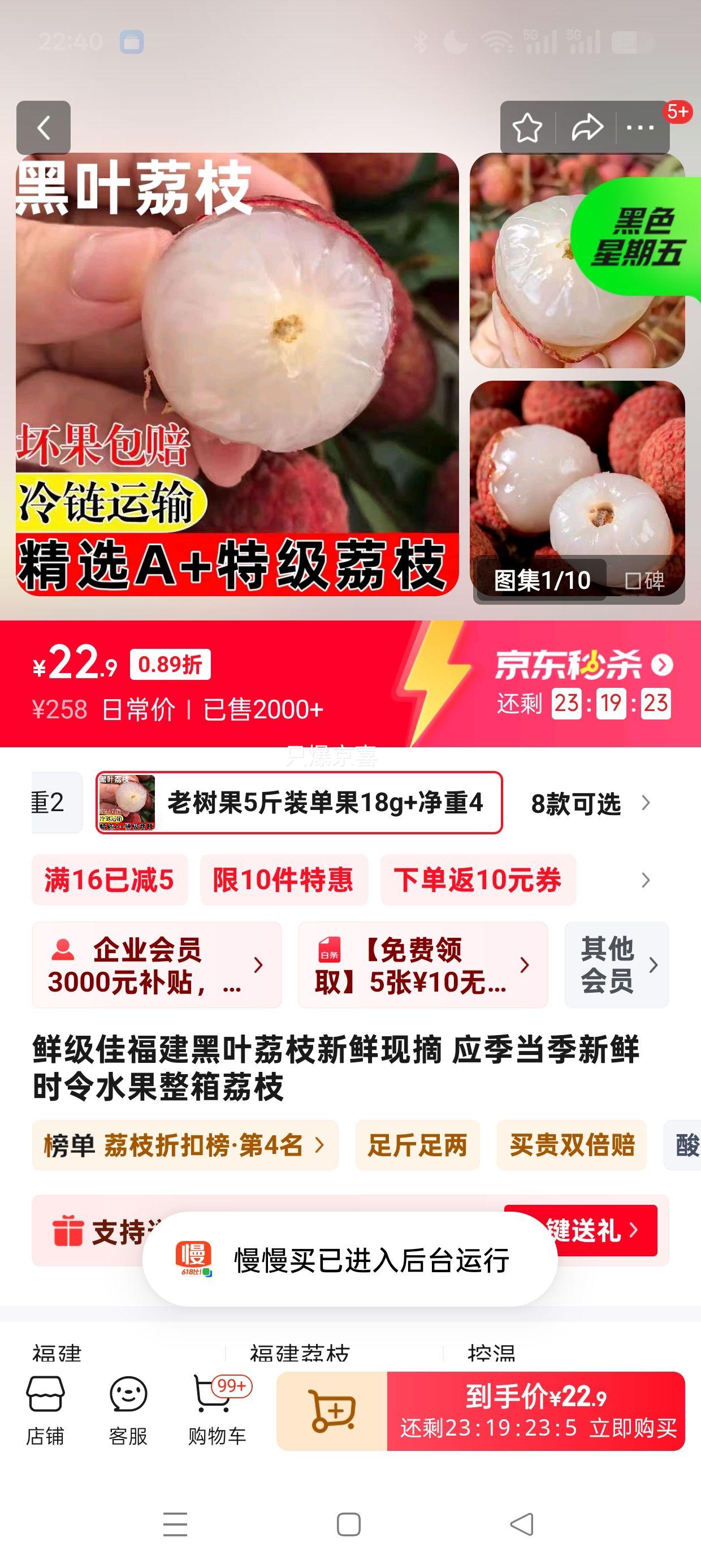701x1568 pixels.
Task: Open the 购物车 shopping cart
Action: coord(217,1410)
